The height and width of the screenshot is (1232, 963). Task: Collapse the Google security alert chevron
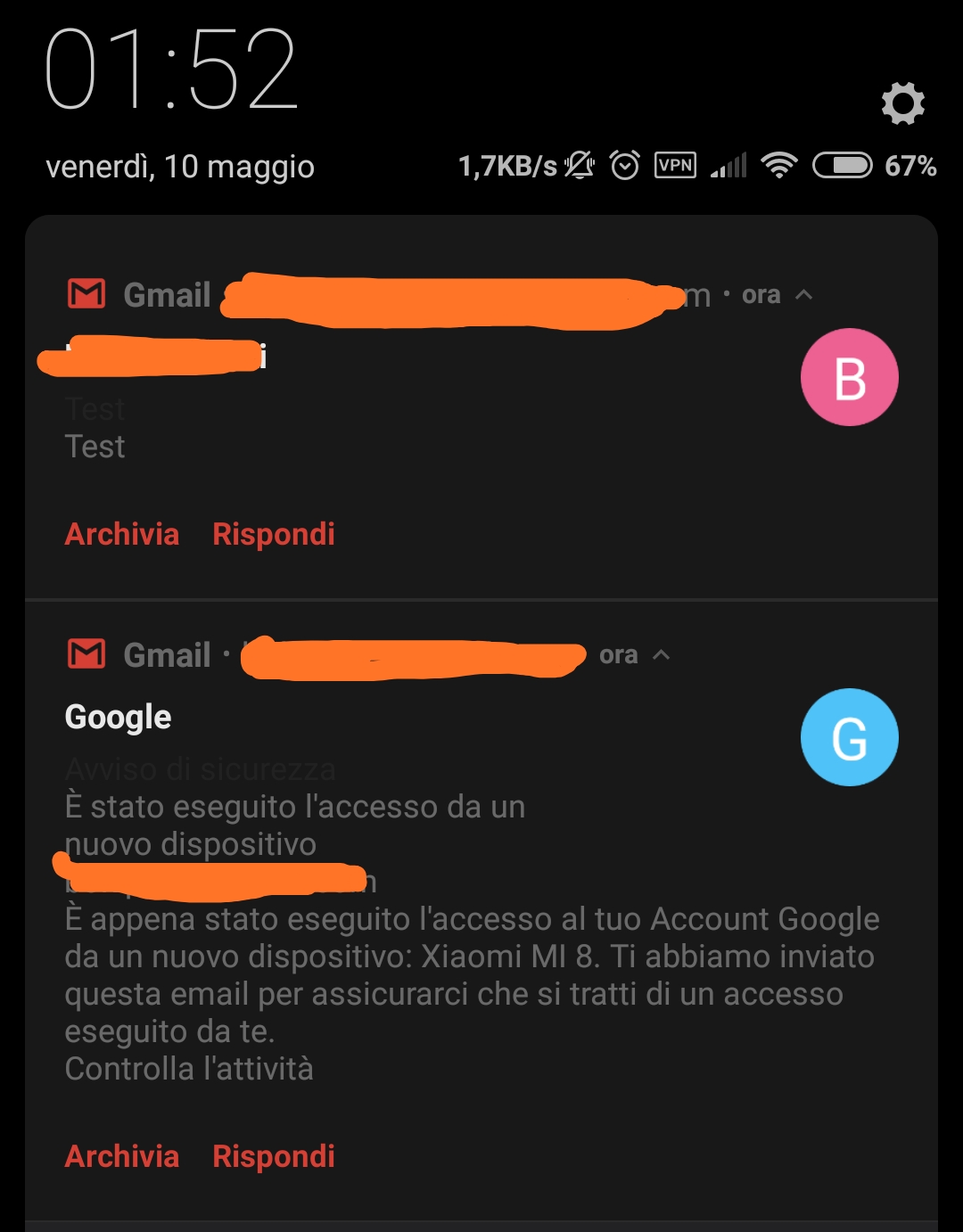pos(661,654)
